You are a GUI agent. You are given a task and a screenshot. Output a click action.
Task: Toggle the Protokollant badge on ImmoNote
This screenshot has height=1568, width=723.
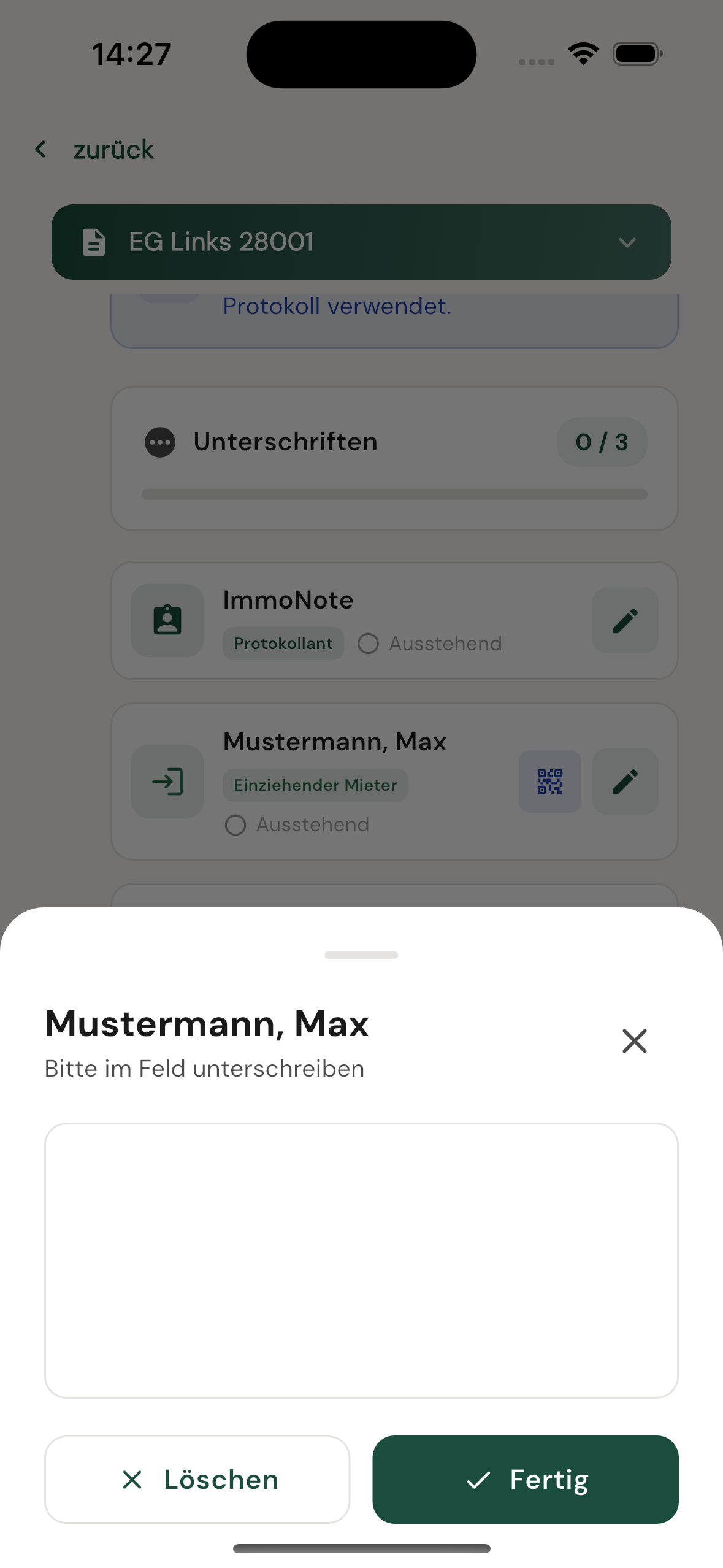(x=283, y=644)
